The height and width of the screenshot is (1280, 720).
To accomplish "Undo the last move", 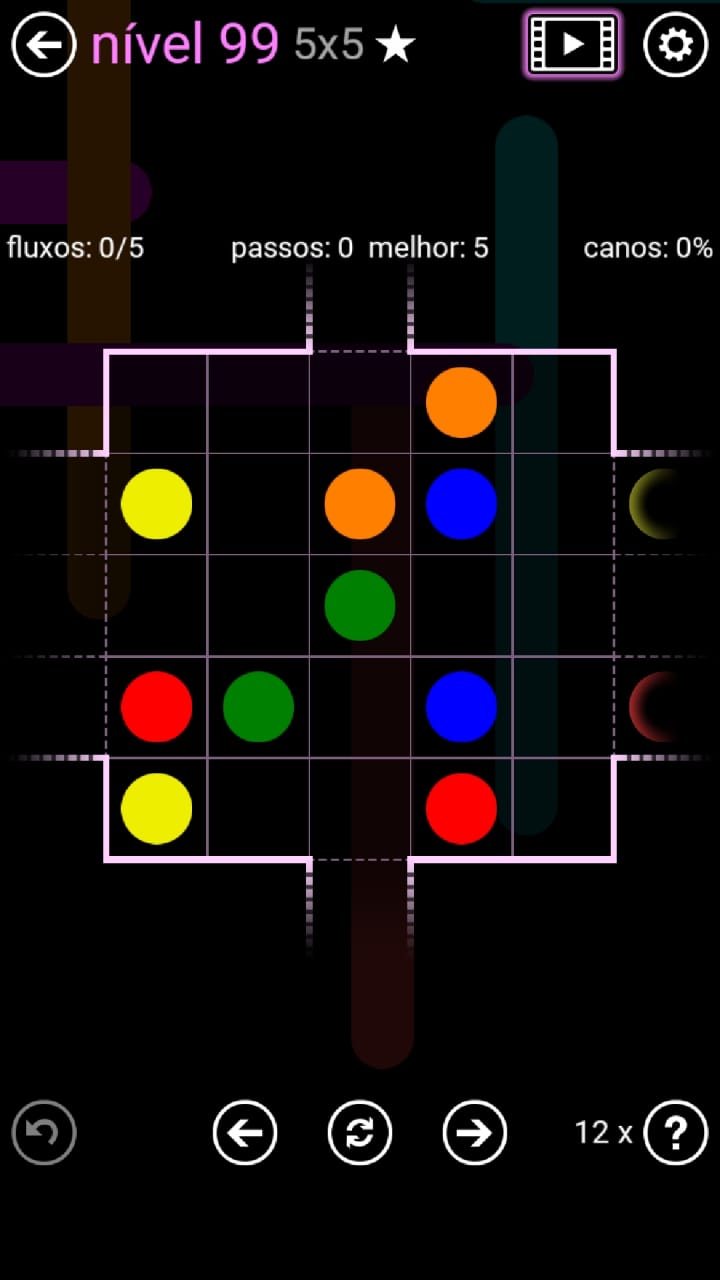I will (x=44, y=1133).
